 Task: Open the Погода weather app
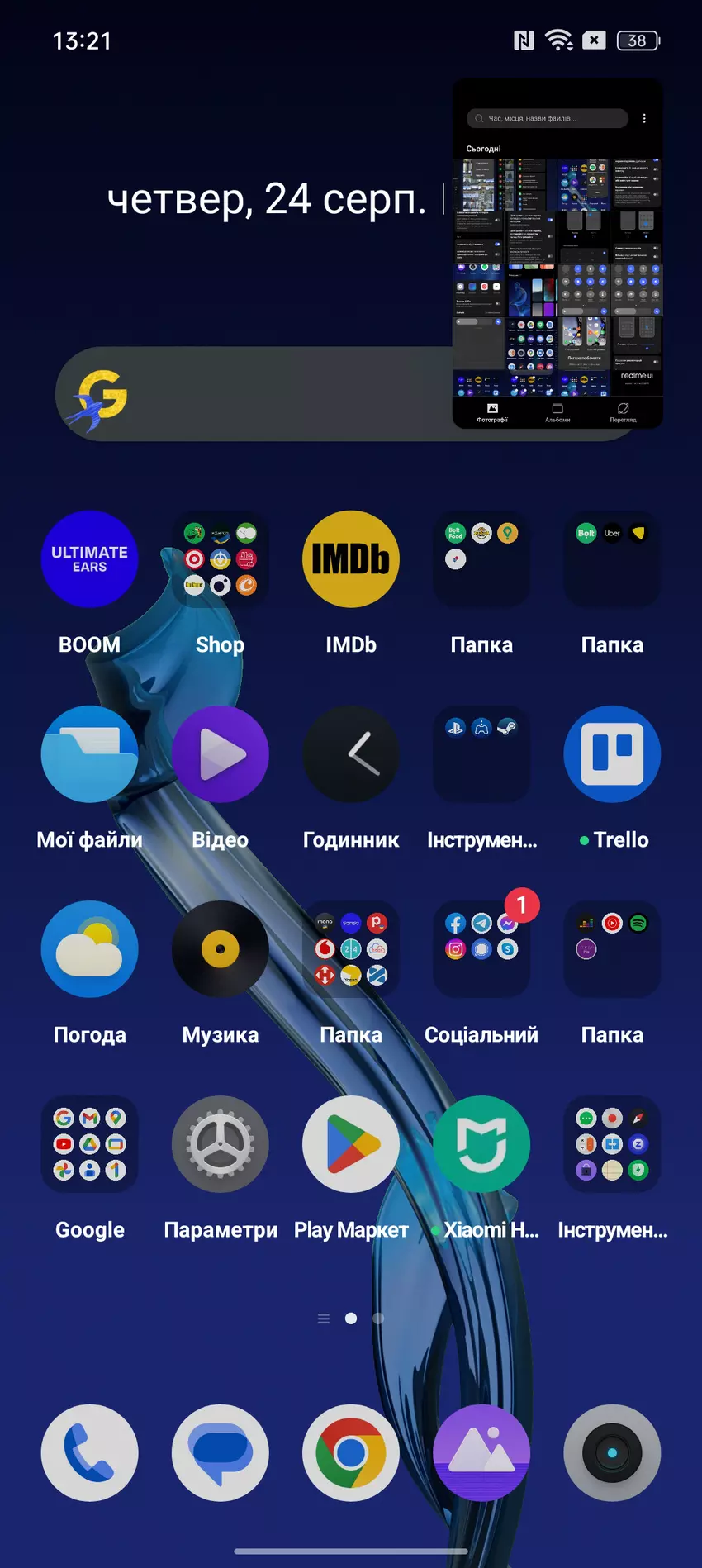coord(89,949)
